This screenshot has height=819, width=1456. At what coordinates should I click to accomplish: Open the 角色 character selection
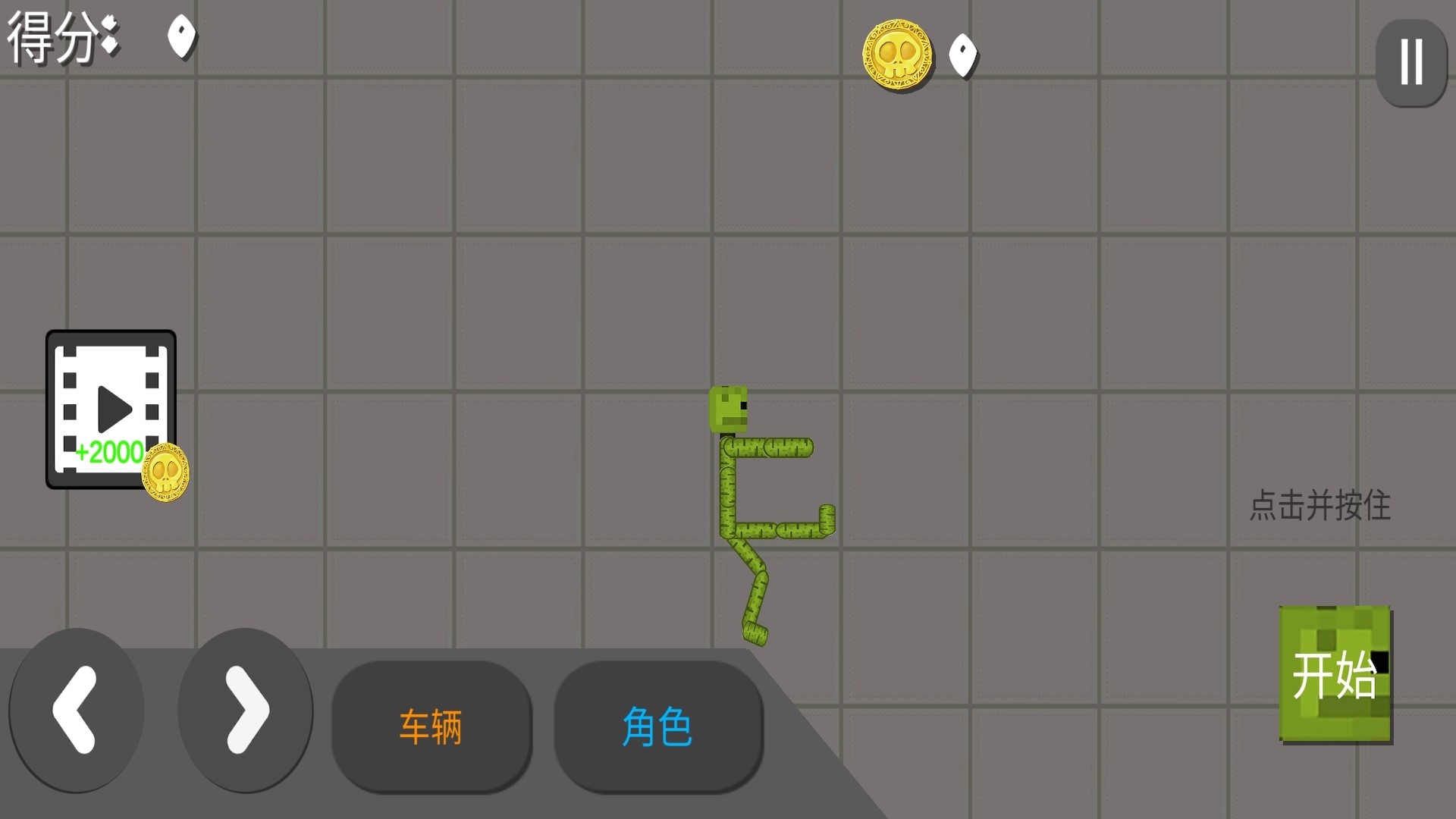(x=657, y=726)
